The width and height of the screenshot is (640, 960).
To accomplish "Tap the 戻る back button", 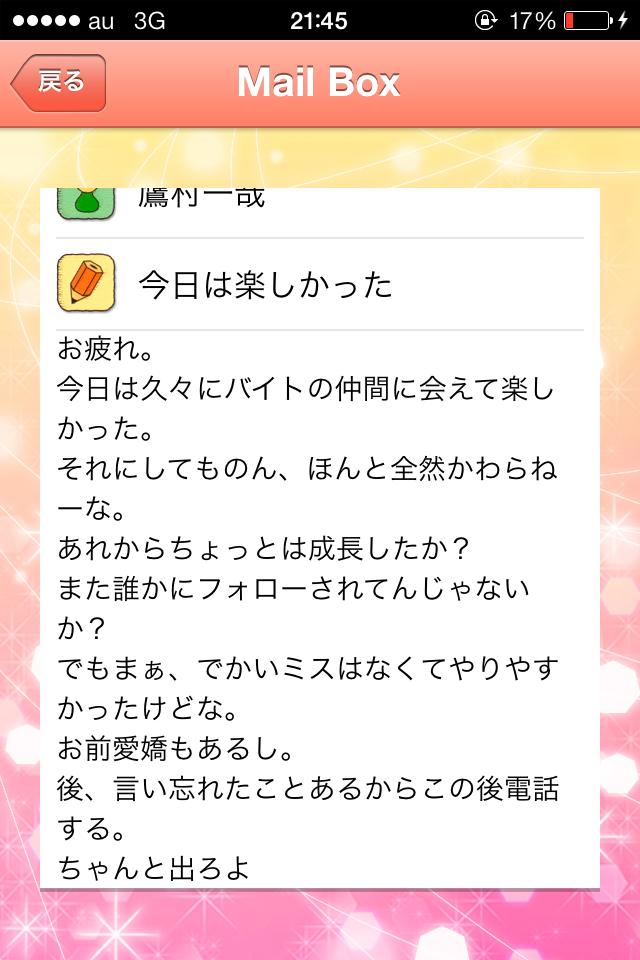I will 59,83.
